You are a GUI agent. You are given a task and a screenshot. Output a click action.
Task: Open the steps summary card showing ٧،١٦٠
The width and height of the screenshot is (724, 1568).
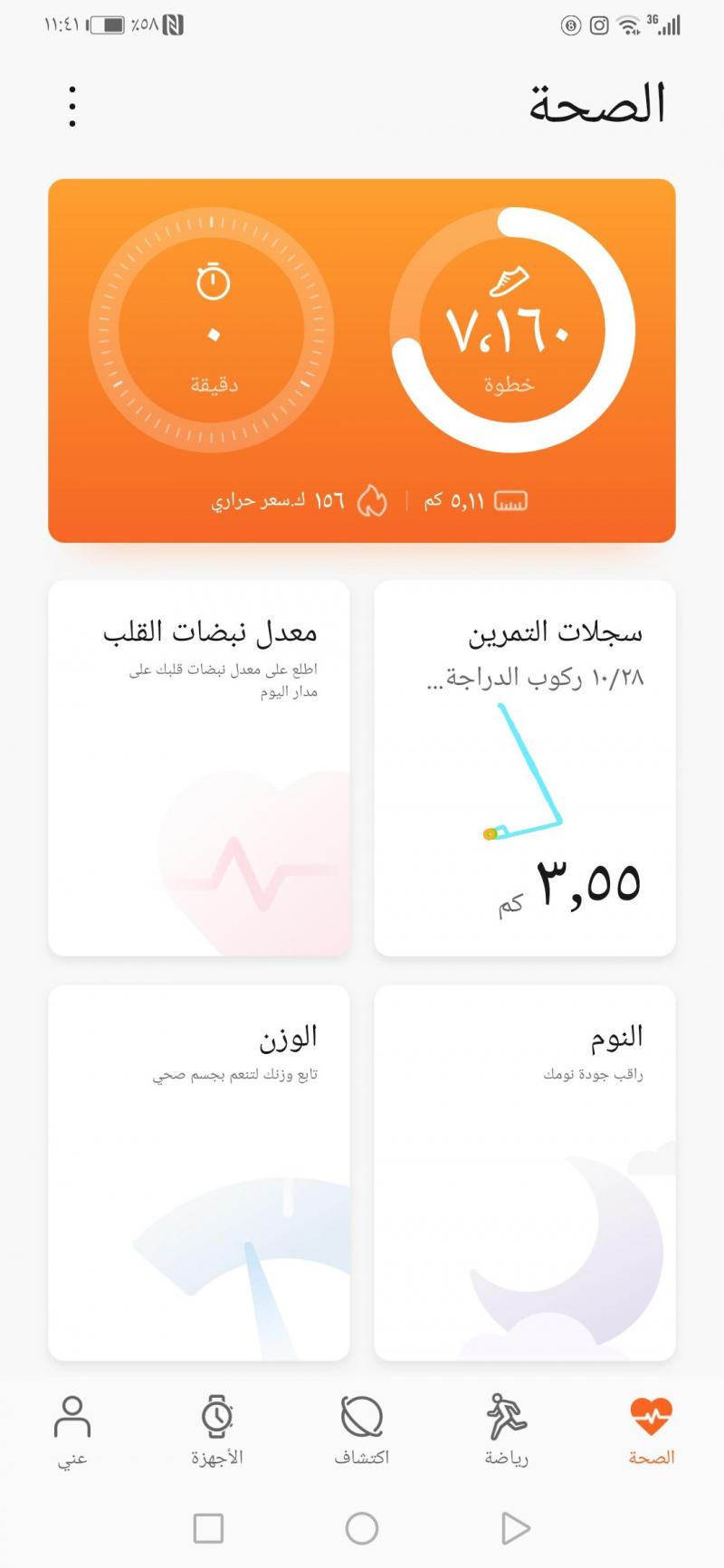click(x=512, y=331)
